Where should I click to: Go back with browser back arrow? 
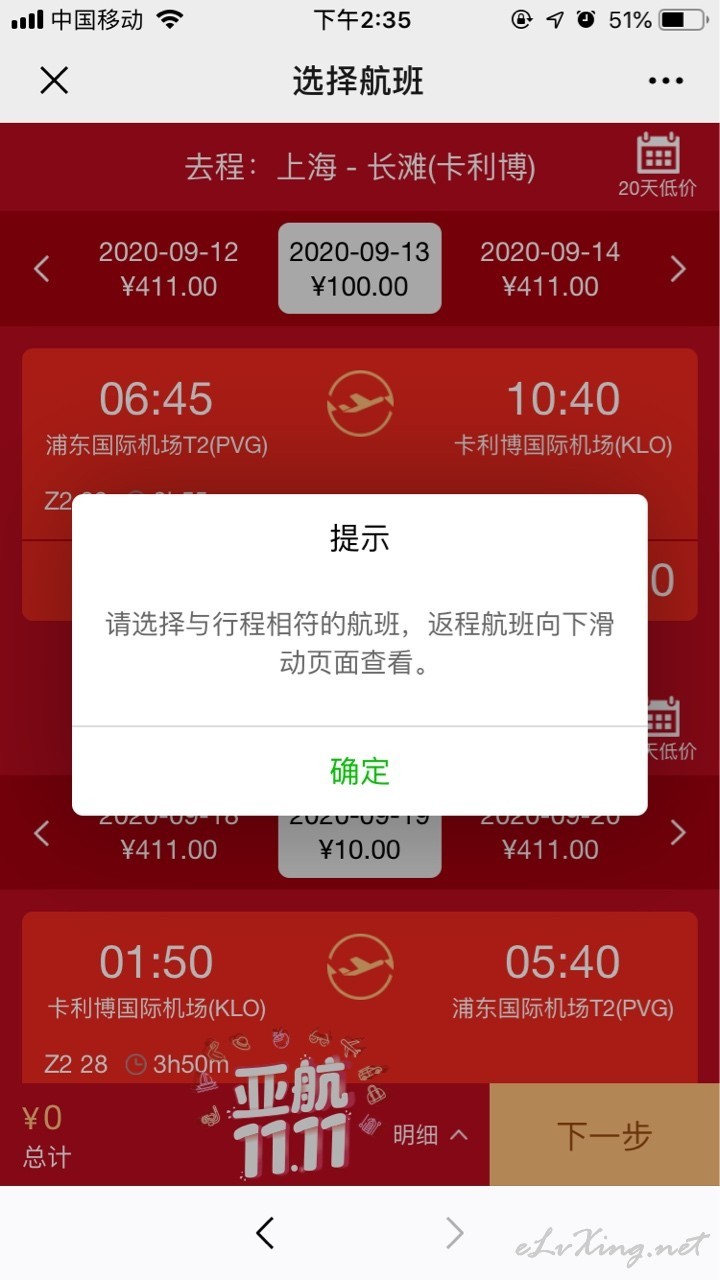[x=265, y=1233]
